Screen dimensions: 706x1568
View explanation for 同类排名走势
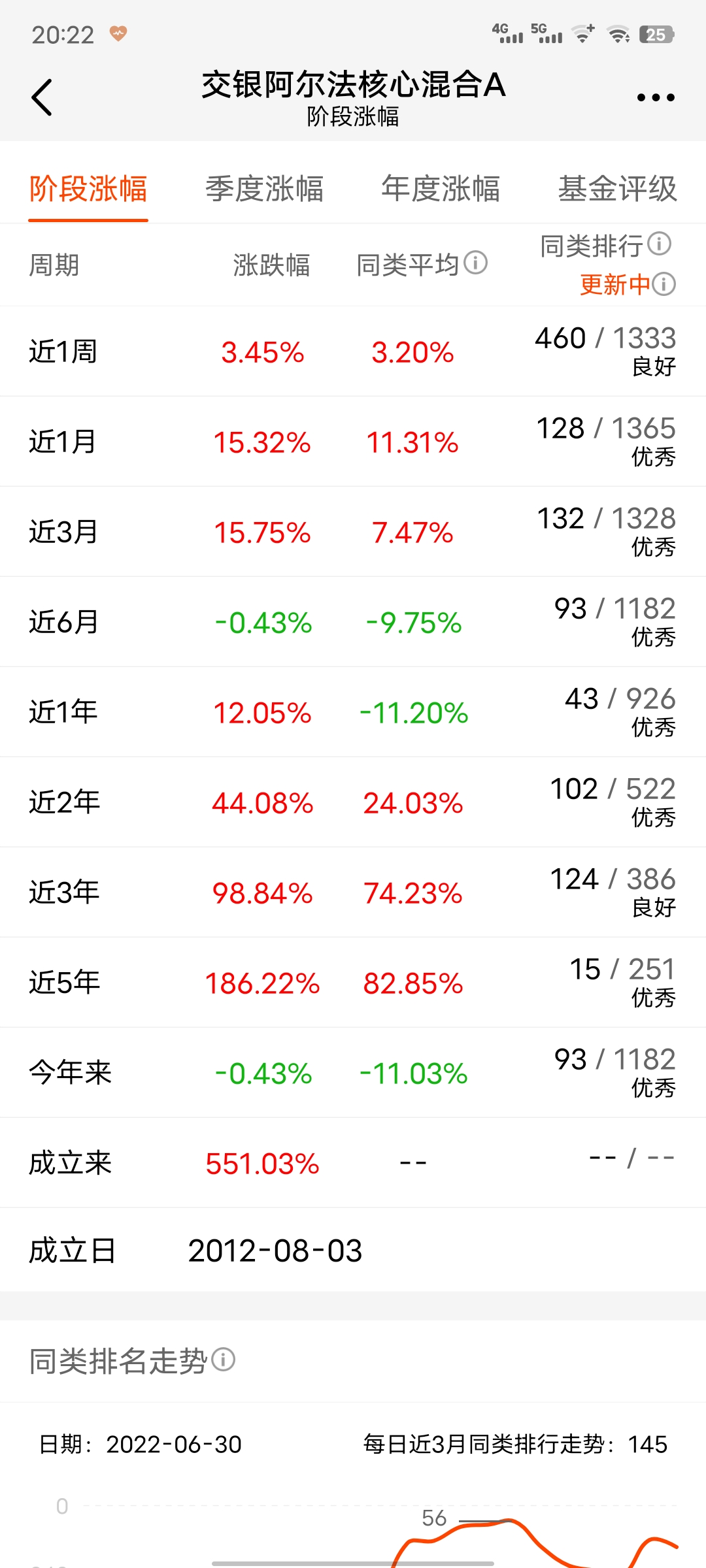224,1360
